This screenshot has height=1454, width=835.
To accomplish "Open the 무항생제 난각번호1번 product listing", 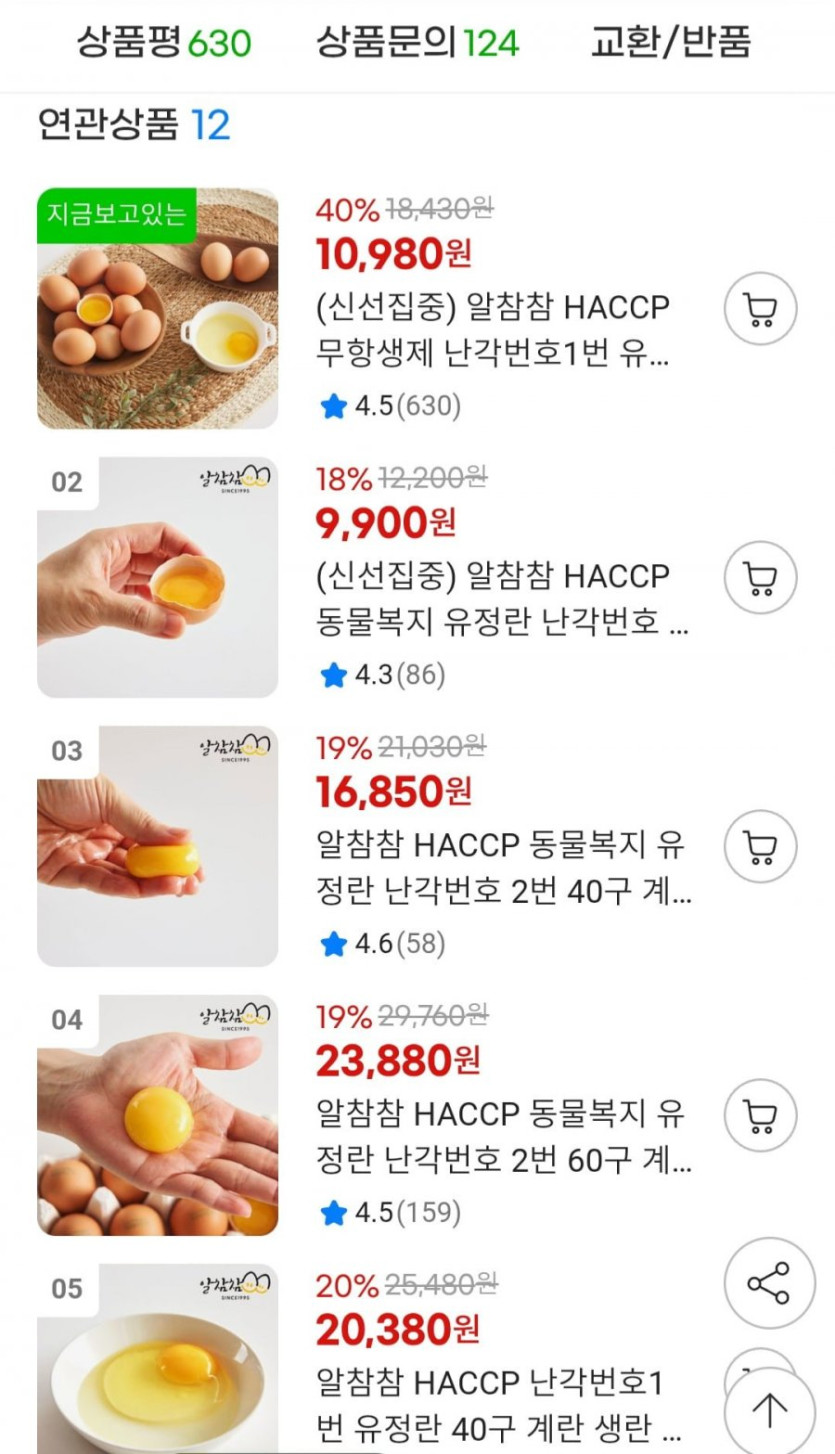I will pyautogui.click(x=492, y=331).
